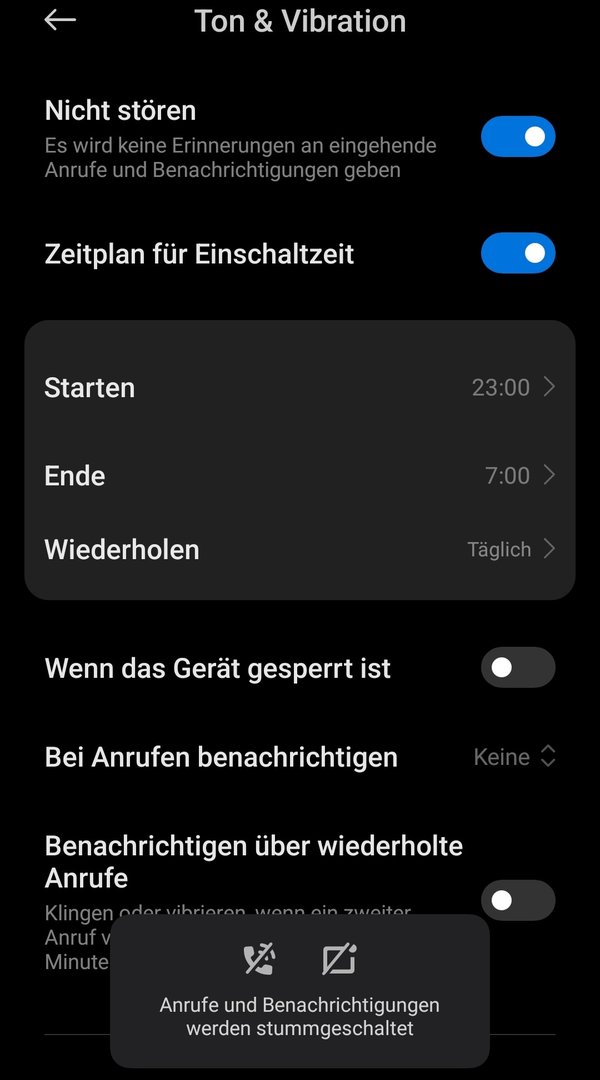600x1080 pixels.
Task: Go back from Ton & Vibration
Action: pyautogui.click(x=60, y=20)
